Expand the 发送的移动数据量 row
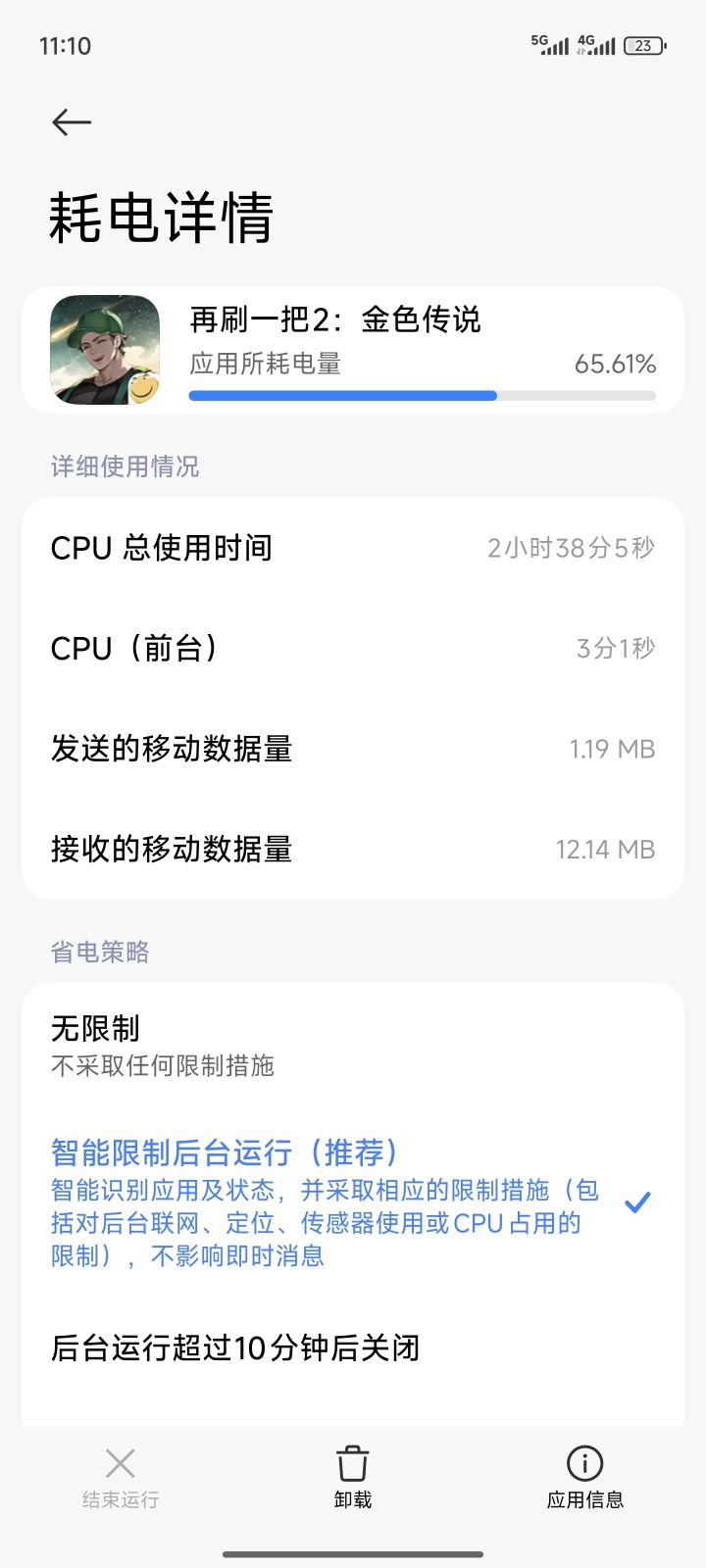 (353, 748)
